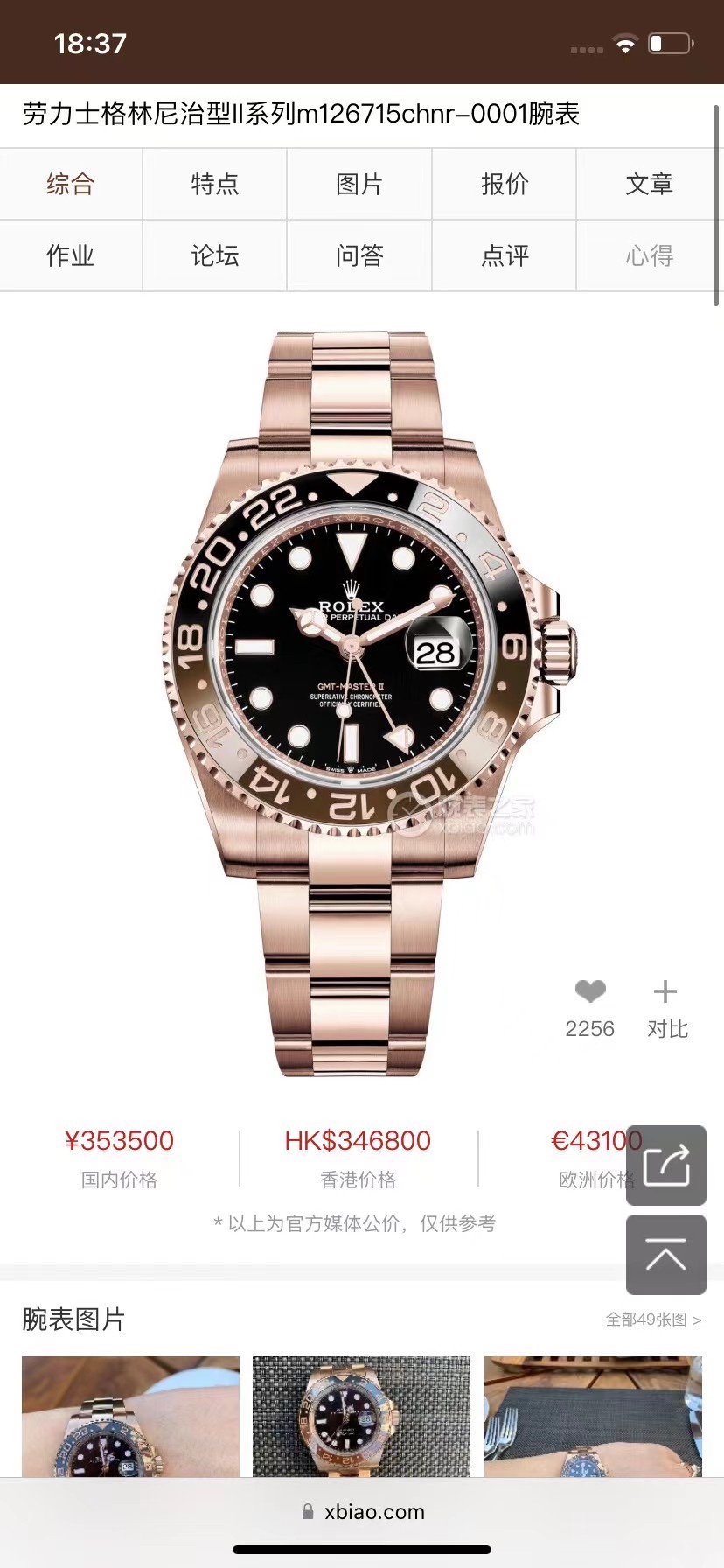Open the first wrist photo thumbnail

coord(130,1416)
